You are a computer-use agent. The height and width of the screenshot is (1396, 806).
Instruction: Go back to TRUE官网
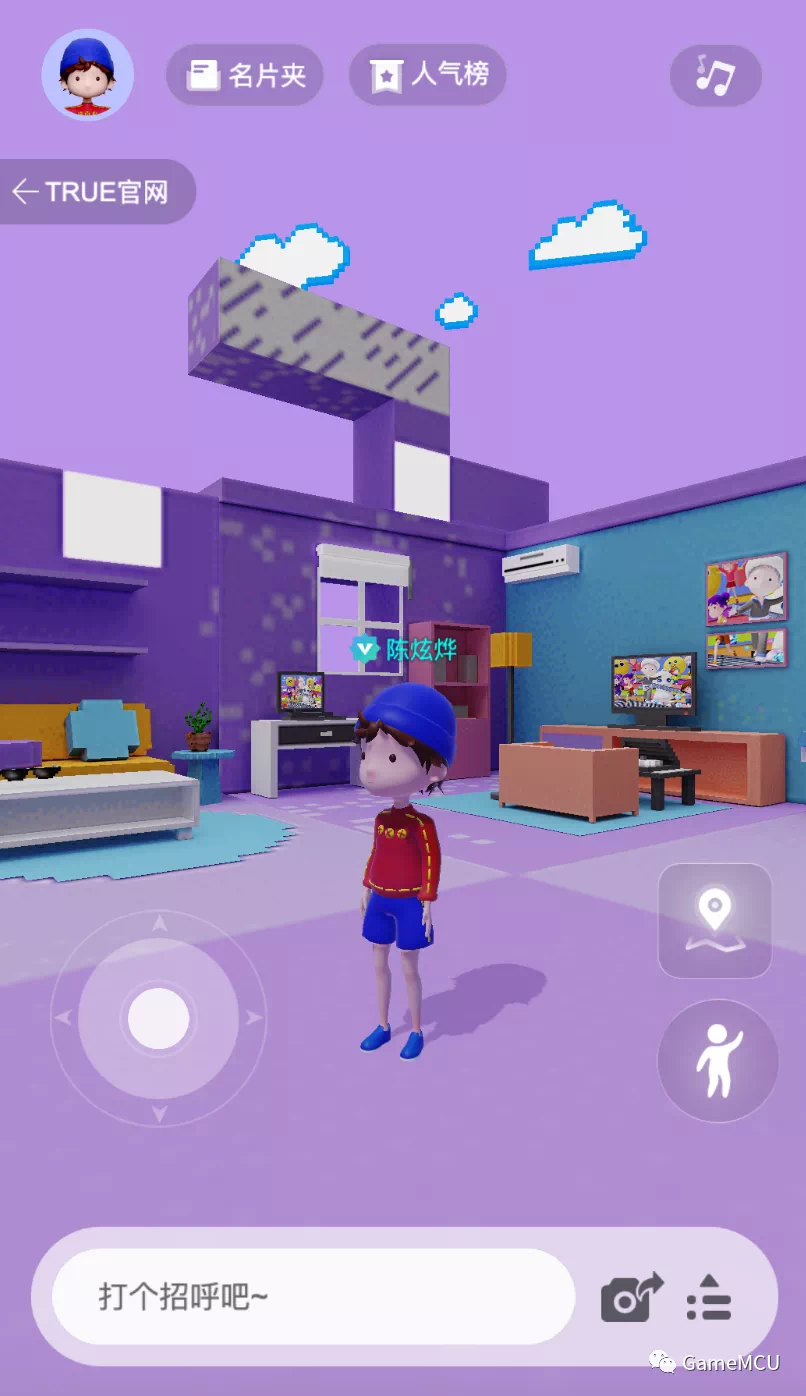[x=95, y=192]
